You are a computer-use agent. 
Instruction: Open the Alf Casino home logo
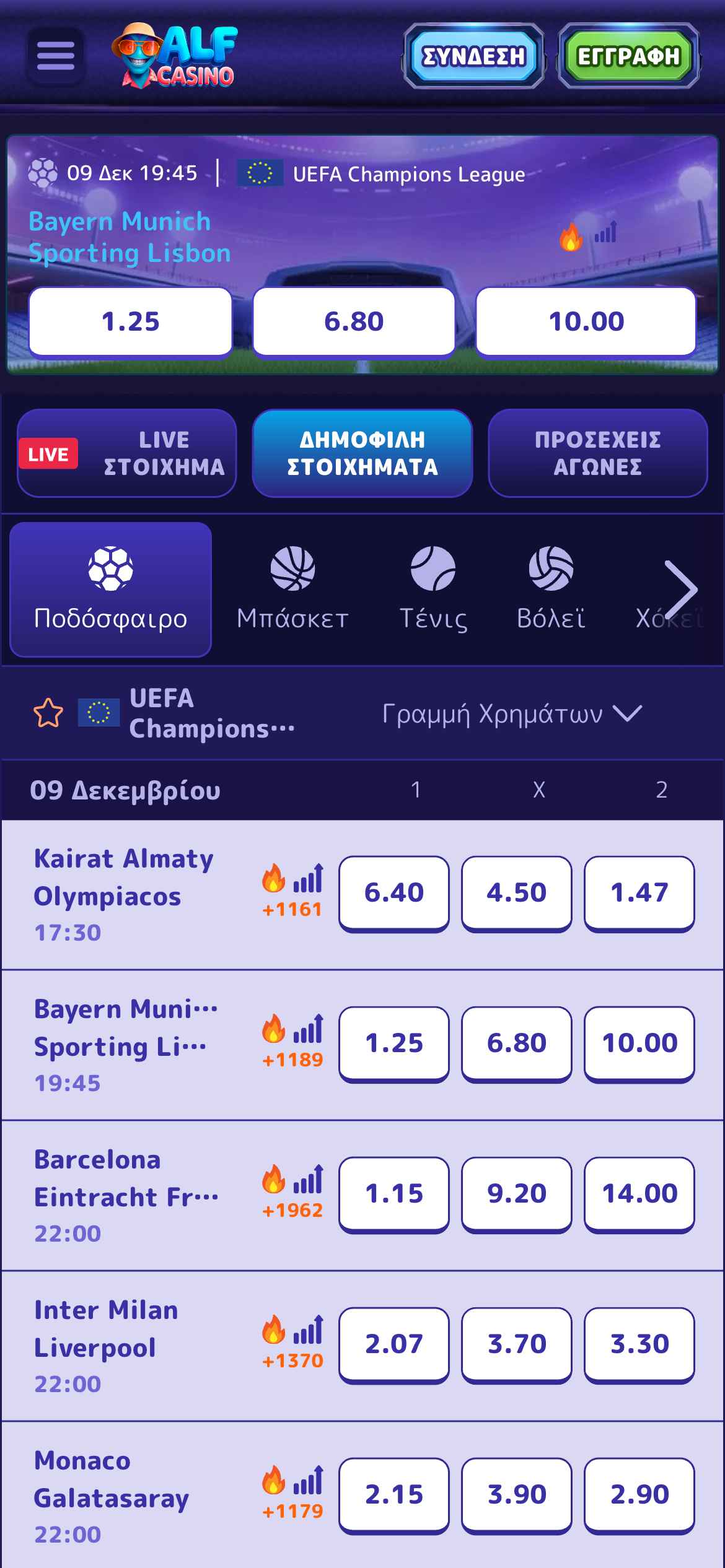coord(175,56)
